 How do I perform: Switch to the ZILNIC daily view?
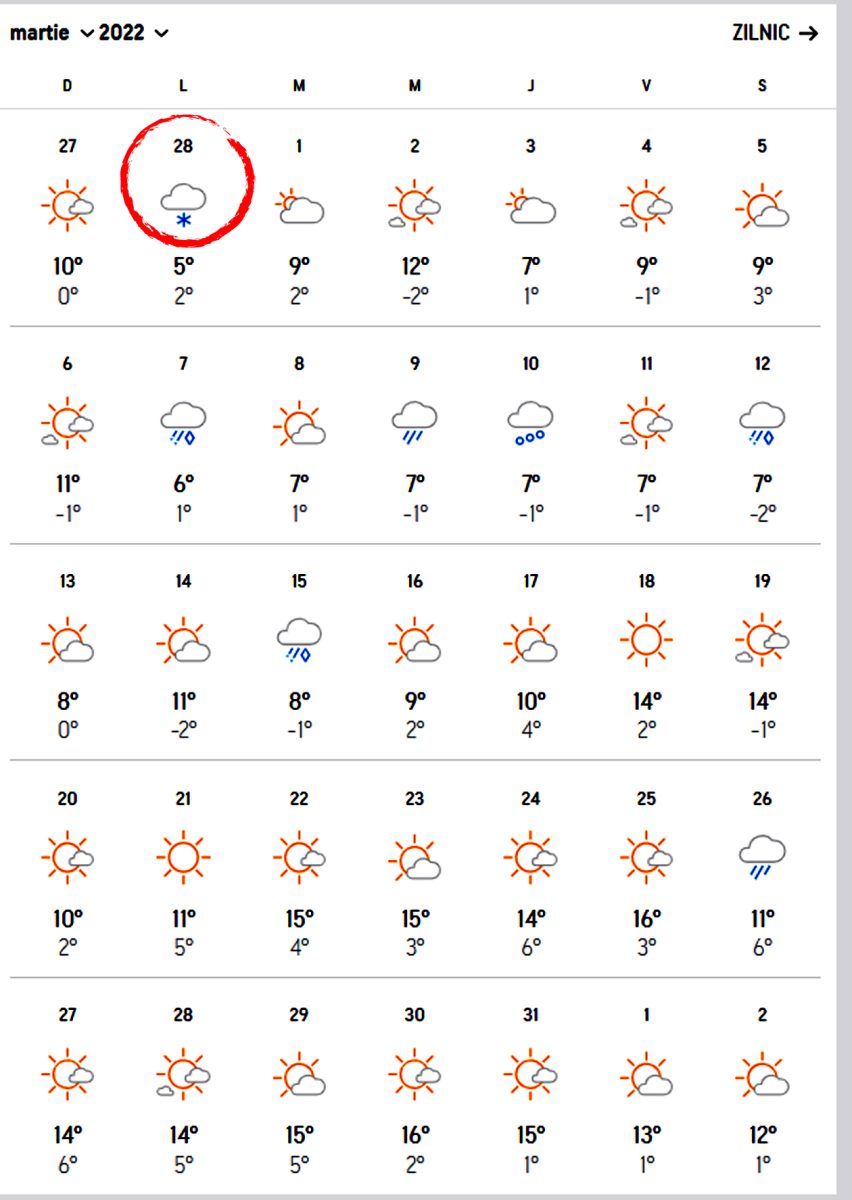coord(775,33)
